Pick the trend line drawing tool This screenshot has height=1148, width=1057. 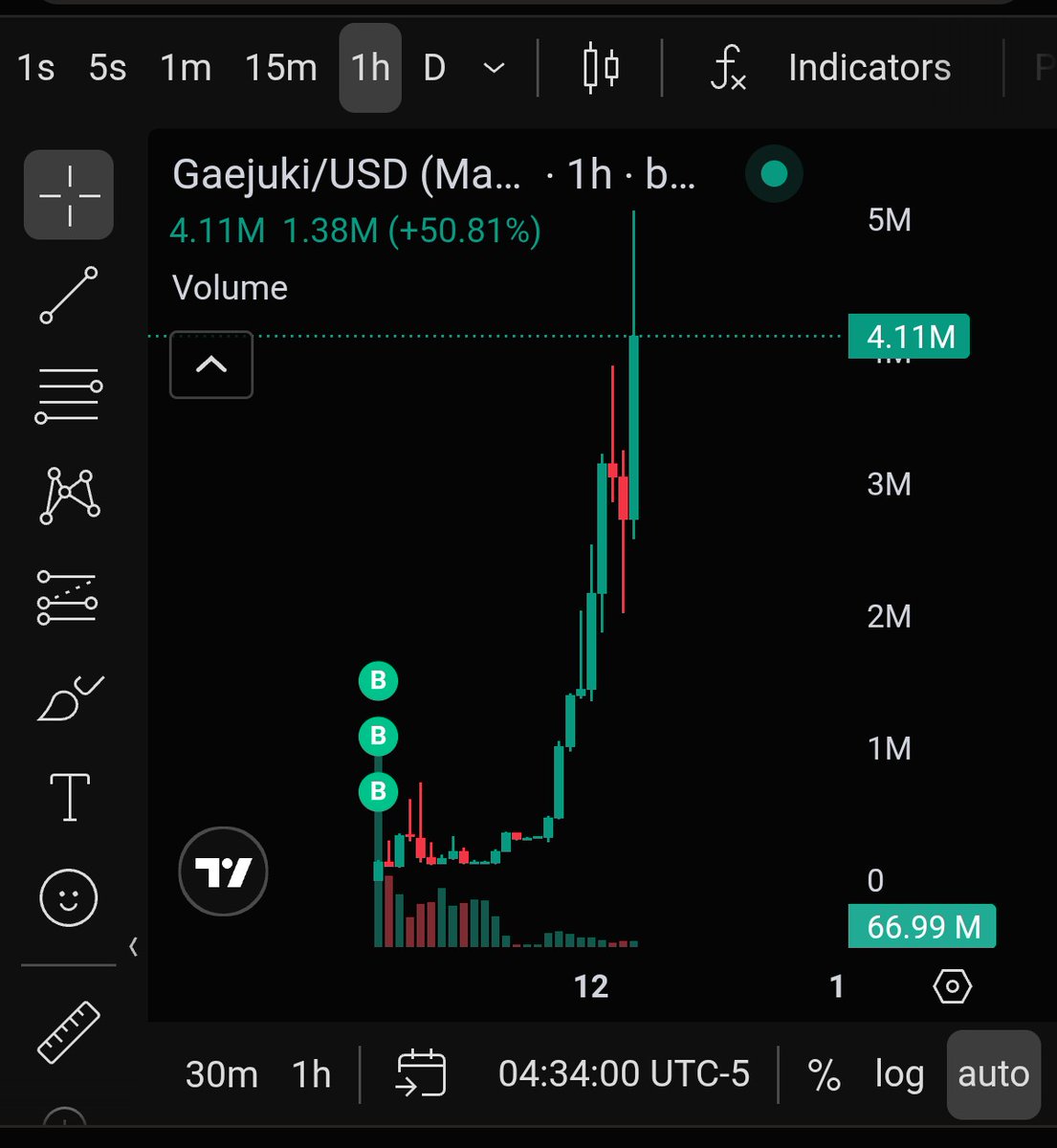(x=69, y=295)
